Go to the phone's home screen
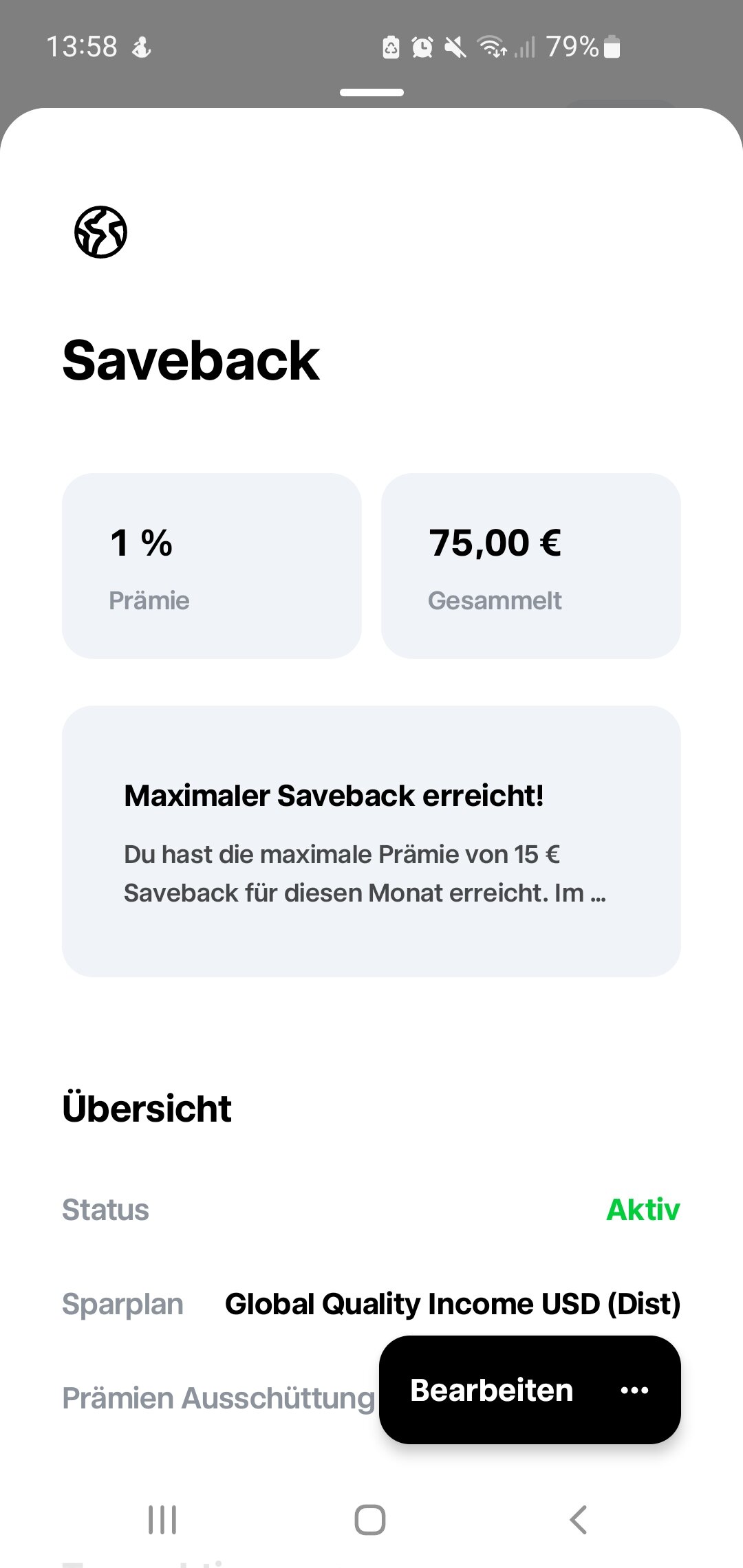 (x=370, y=1520)
